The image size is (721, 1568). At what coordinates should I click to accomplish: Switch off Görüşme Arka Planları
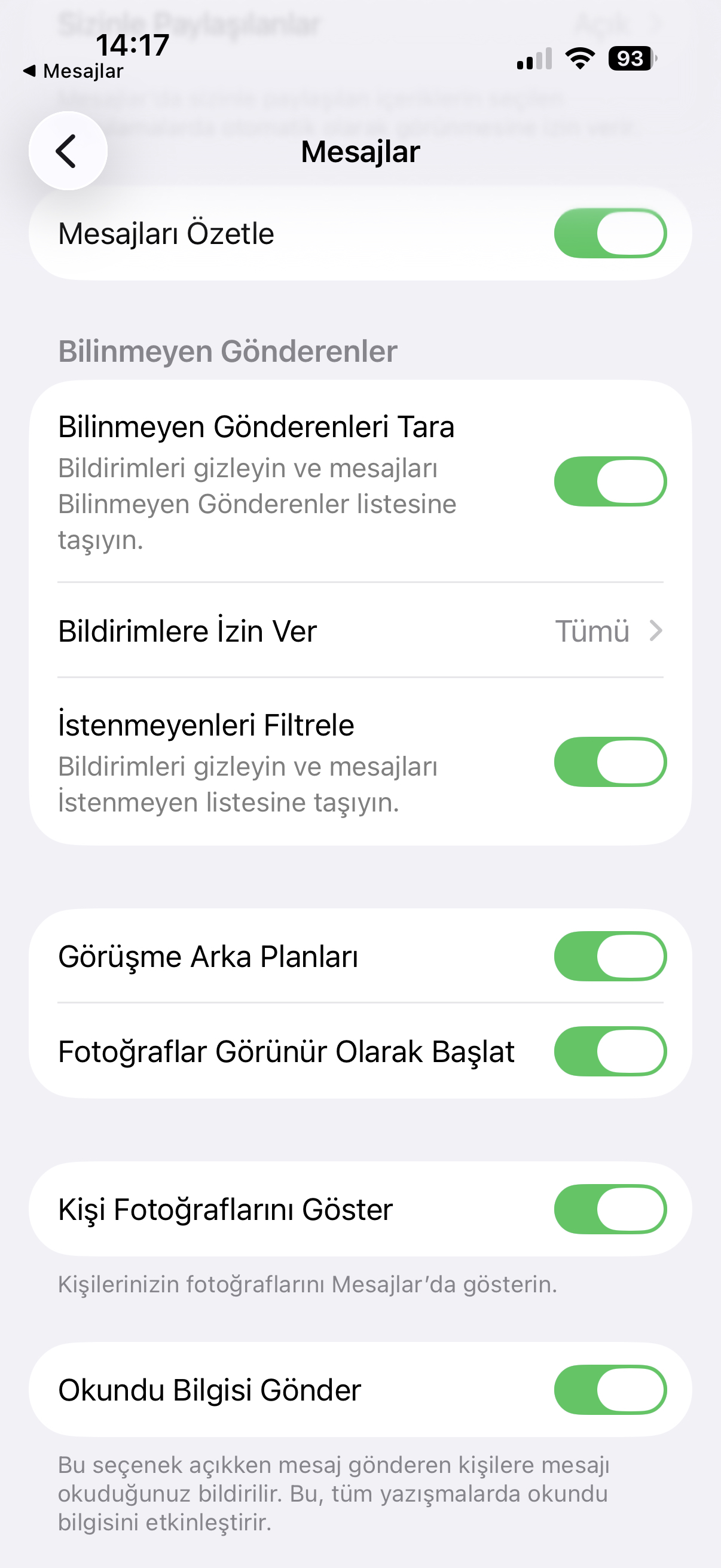point(610,956)
